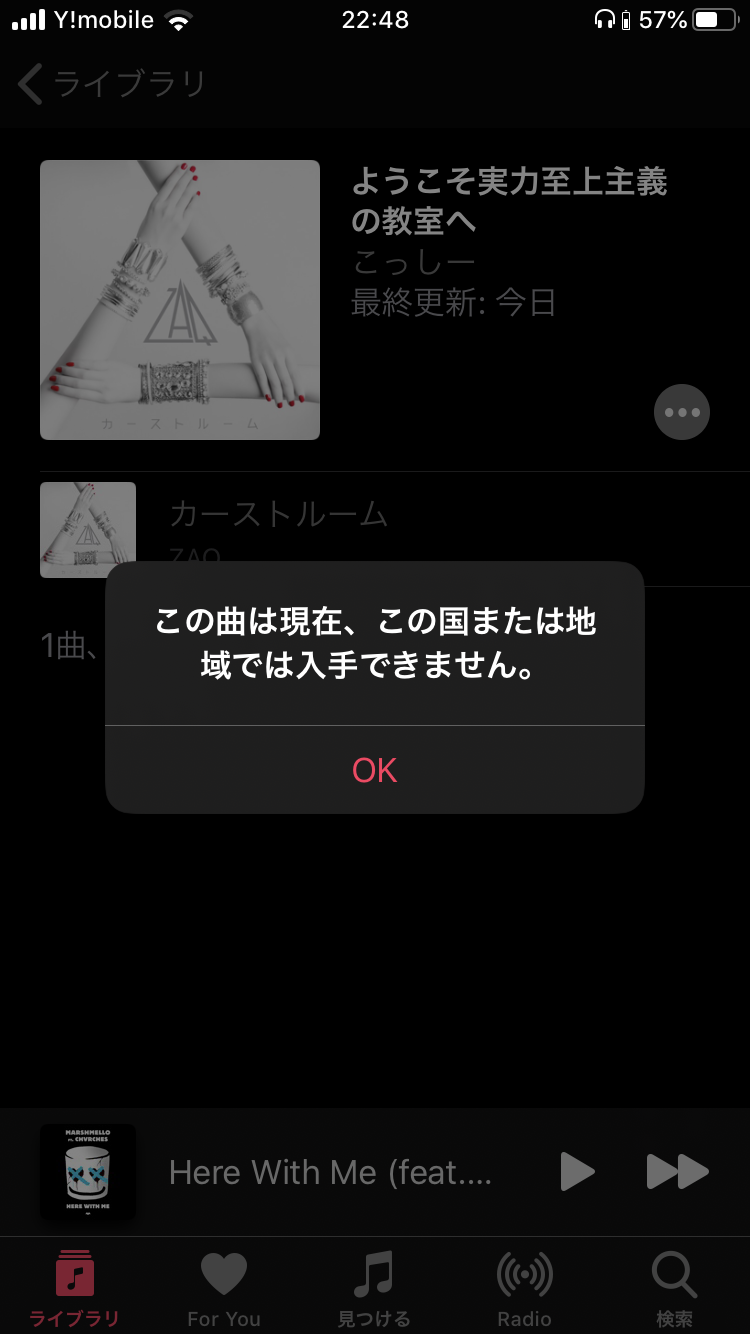Play the song カーストルーム by ZAQ
This screenshot has height=1334, width=750.
coord(278,515)
